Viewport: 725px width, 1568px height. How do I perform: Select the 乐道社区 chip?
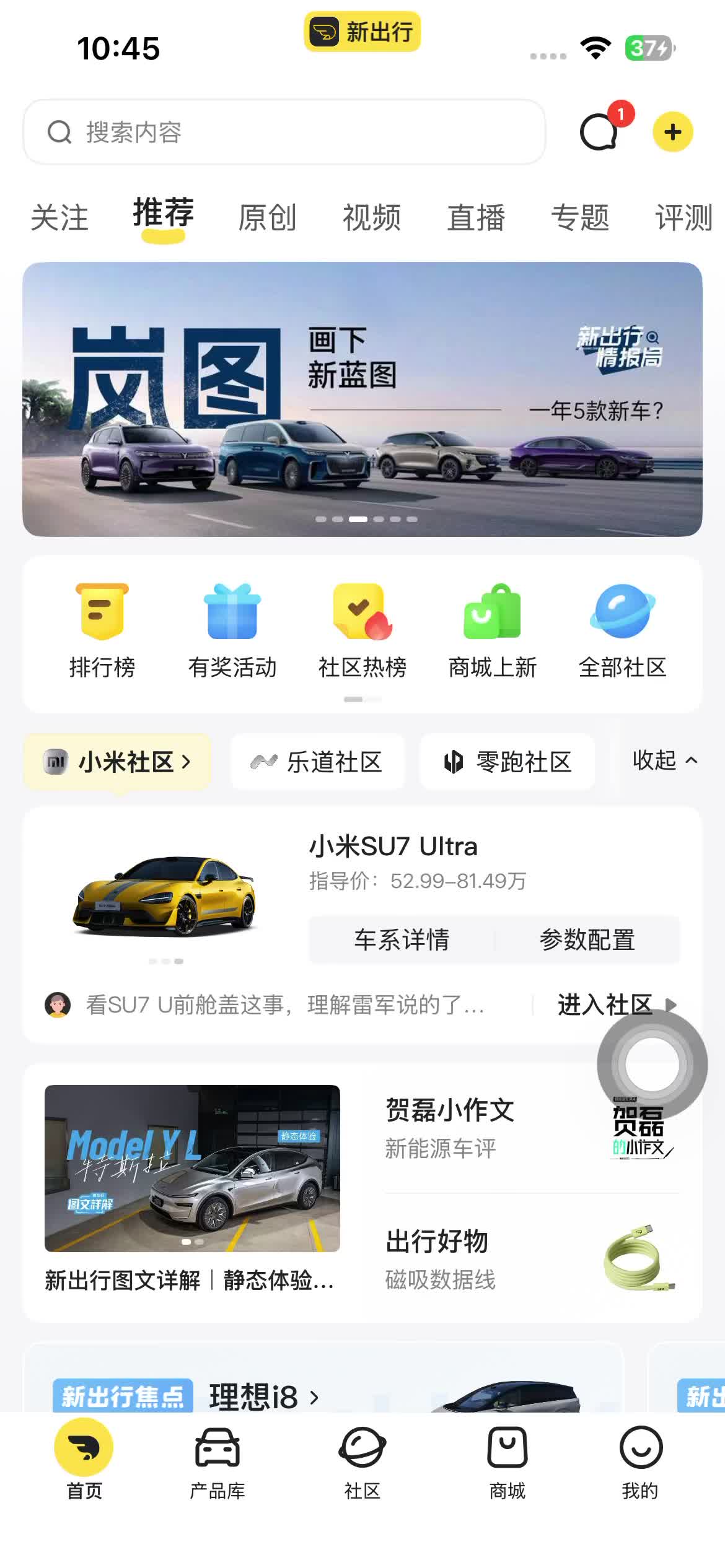pos(317,762)
